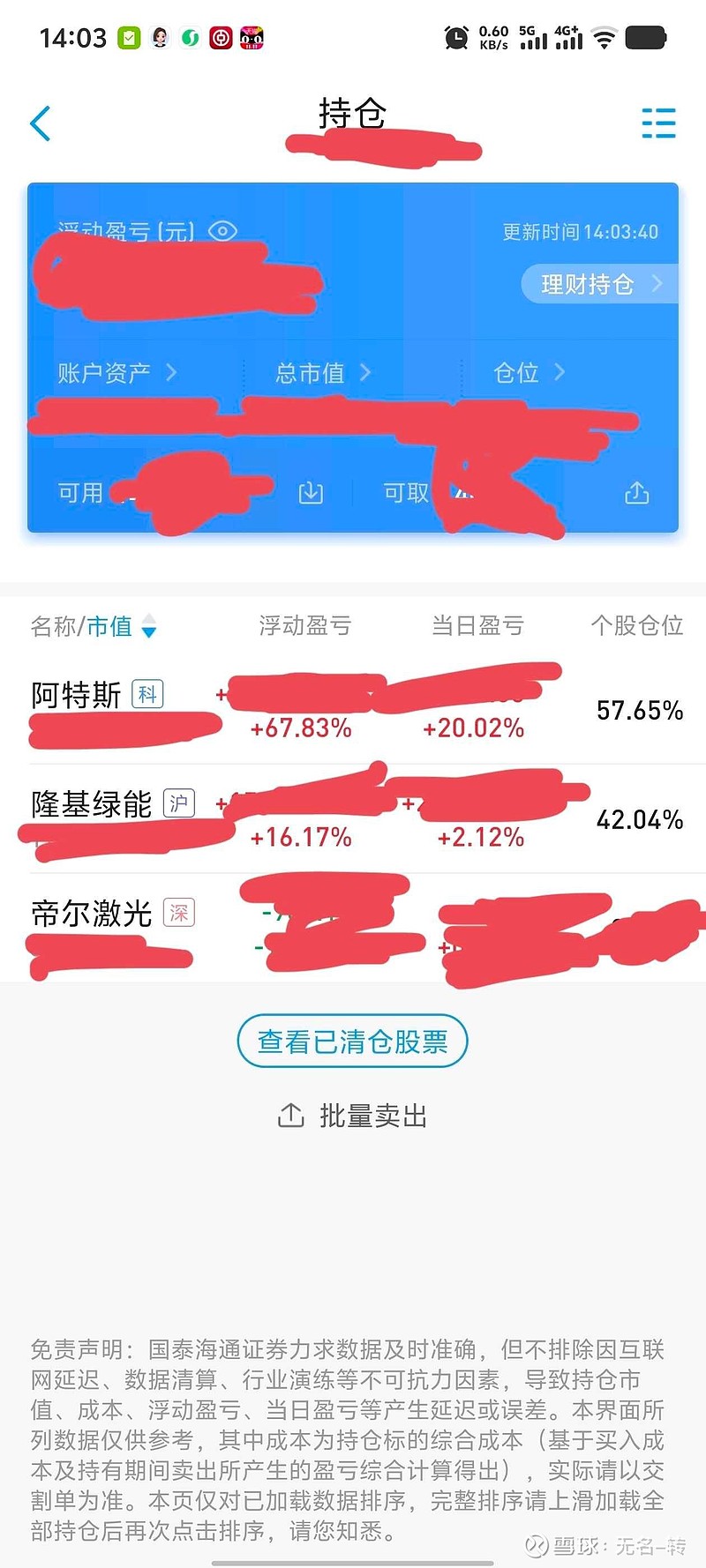This screenshot has height=1568, width=706.
Task: Click the upload icon next to 批量卖出
Action: point(290,1114)
